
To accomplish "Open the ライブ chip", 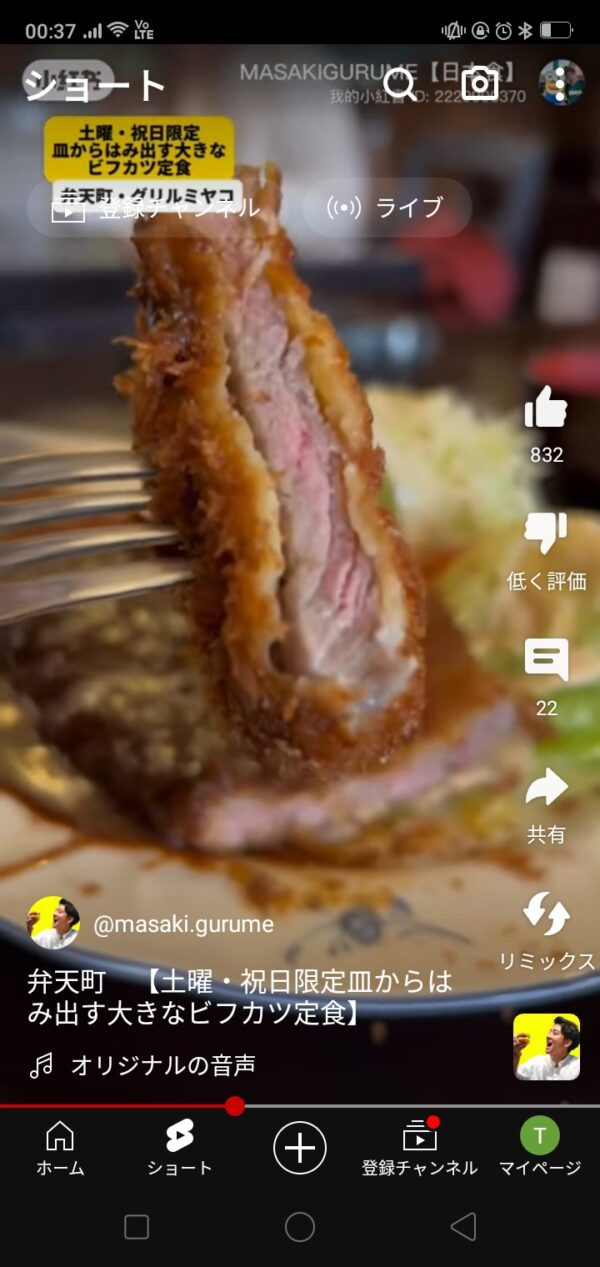I will pos(386,208).
